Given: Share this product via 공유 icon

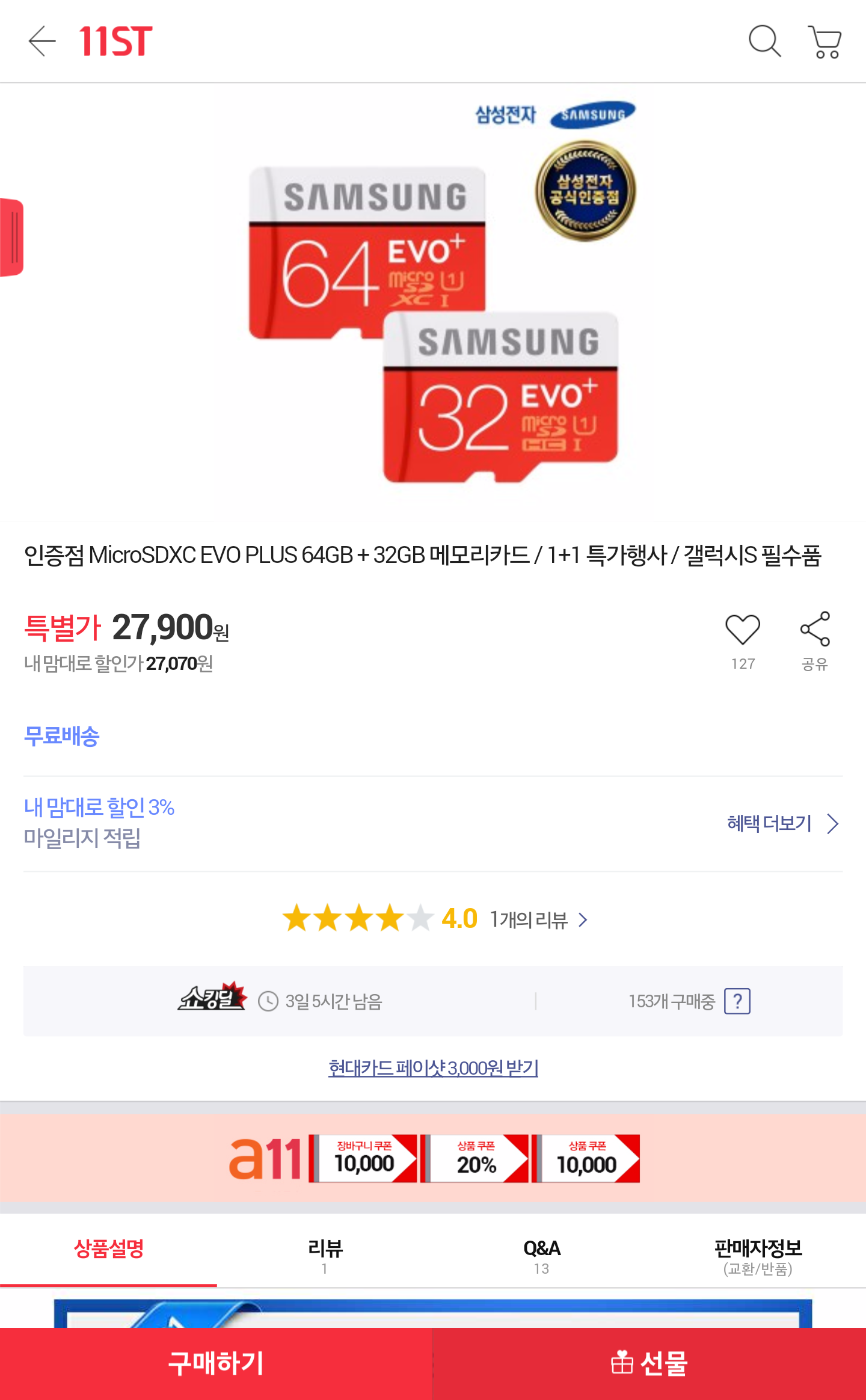Looking at the screenshot, I should [x=815, y=630].
